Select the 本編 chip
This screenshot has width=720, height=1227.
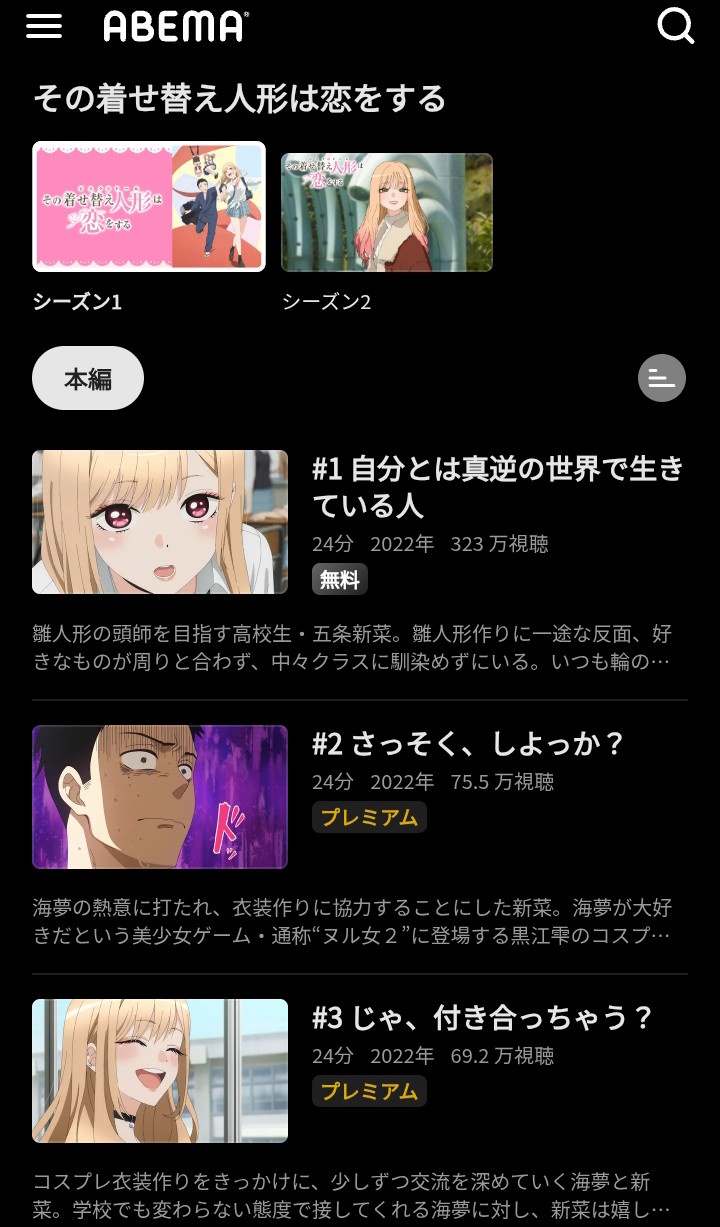pos(88,379)
